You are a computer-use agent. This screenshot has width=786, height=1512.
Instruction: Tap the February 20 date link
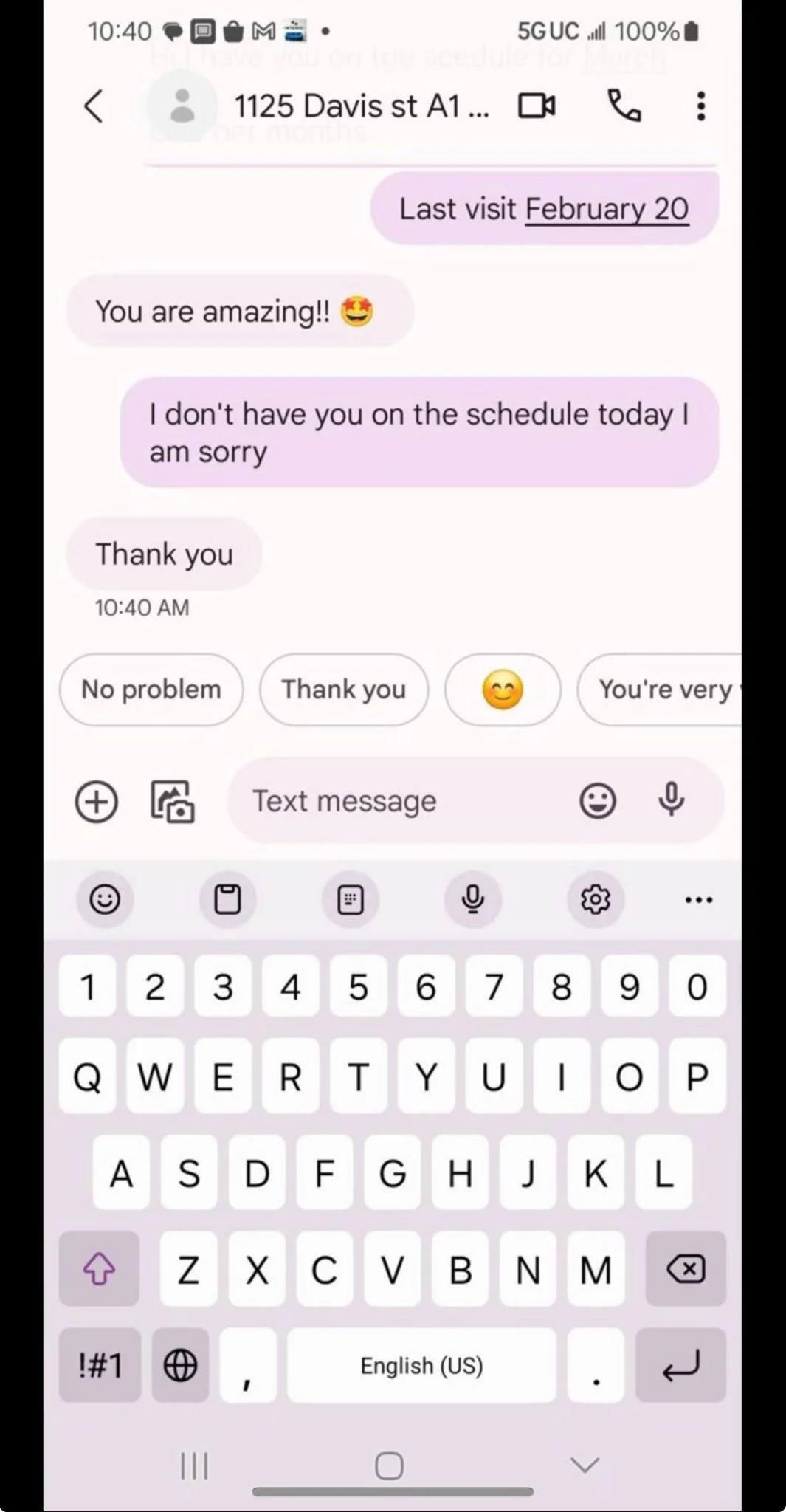point(607,209)
